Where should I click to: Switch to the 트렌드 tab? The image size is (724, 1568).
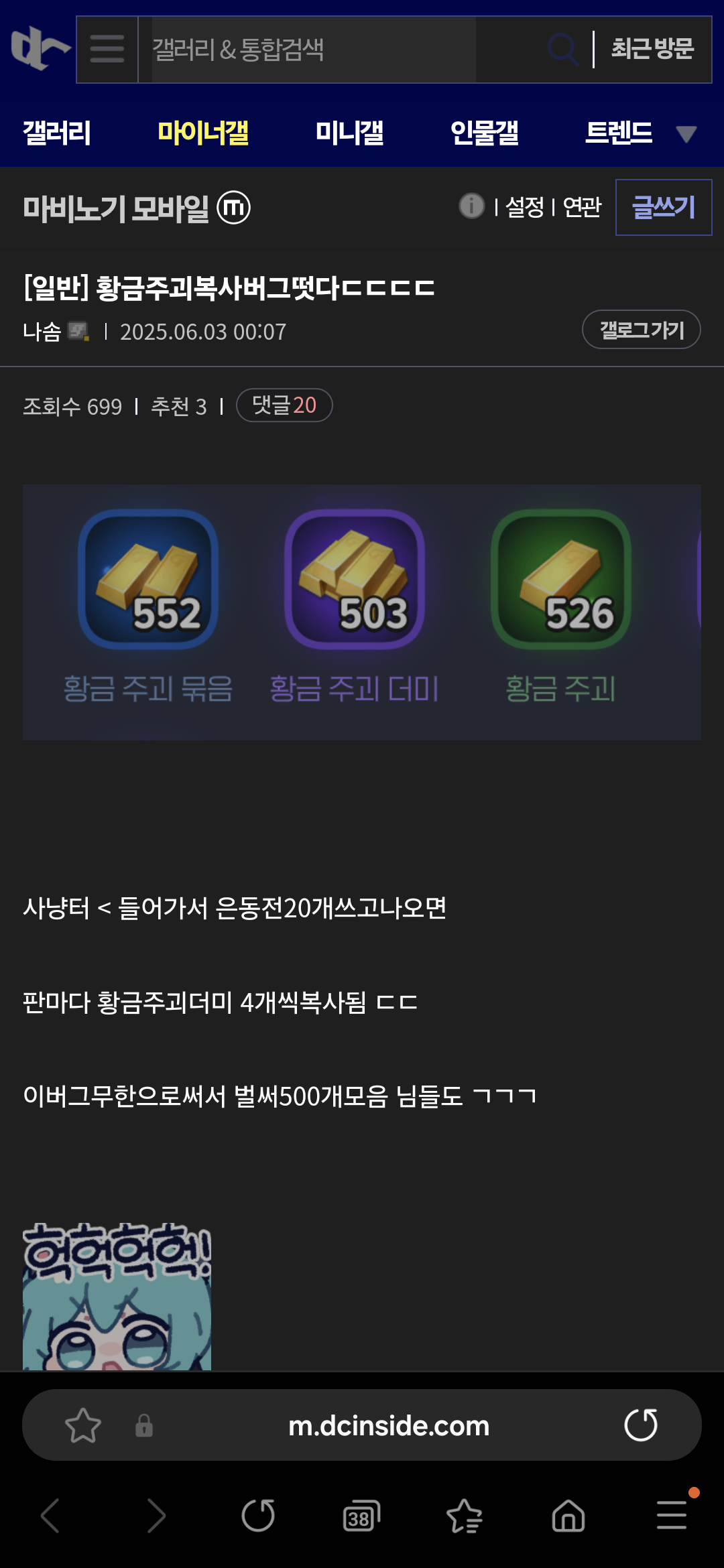pyautogui.click(x=619, y=133)
